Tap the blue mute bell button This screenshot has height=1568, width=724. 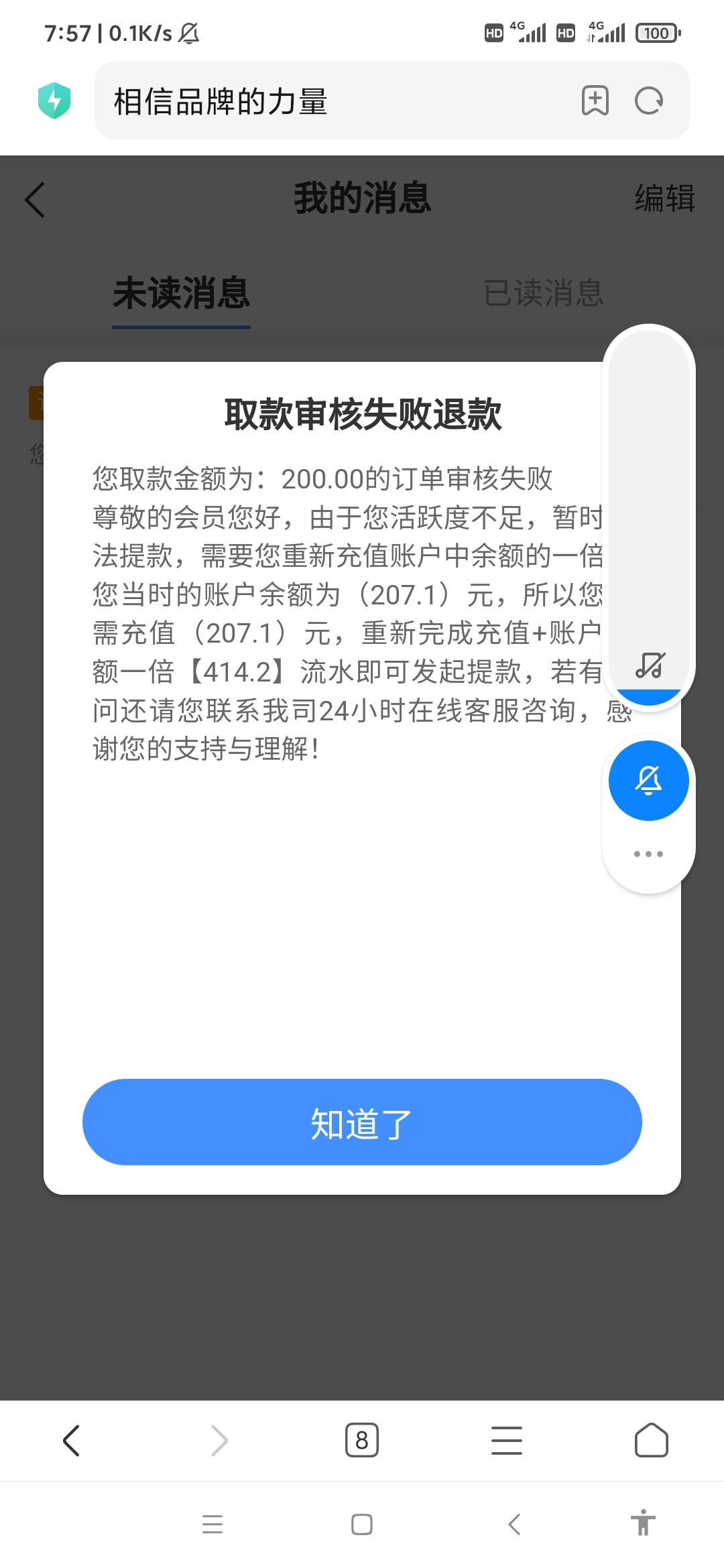pyautogui.click(x=648, y=781)
